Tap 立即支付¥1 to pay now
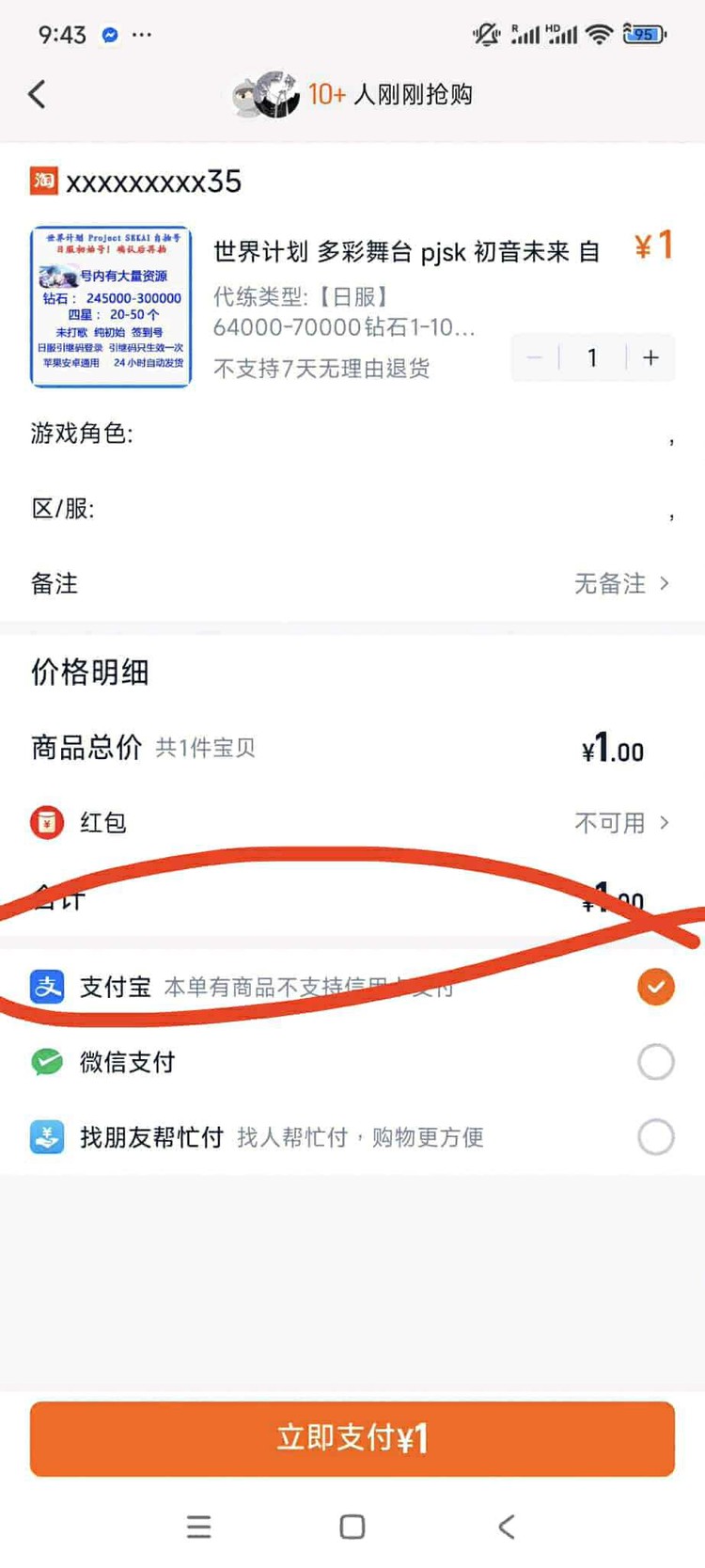This screenshot has width=705, height=1568. coord(352,1438)
